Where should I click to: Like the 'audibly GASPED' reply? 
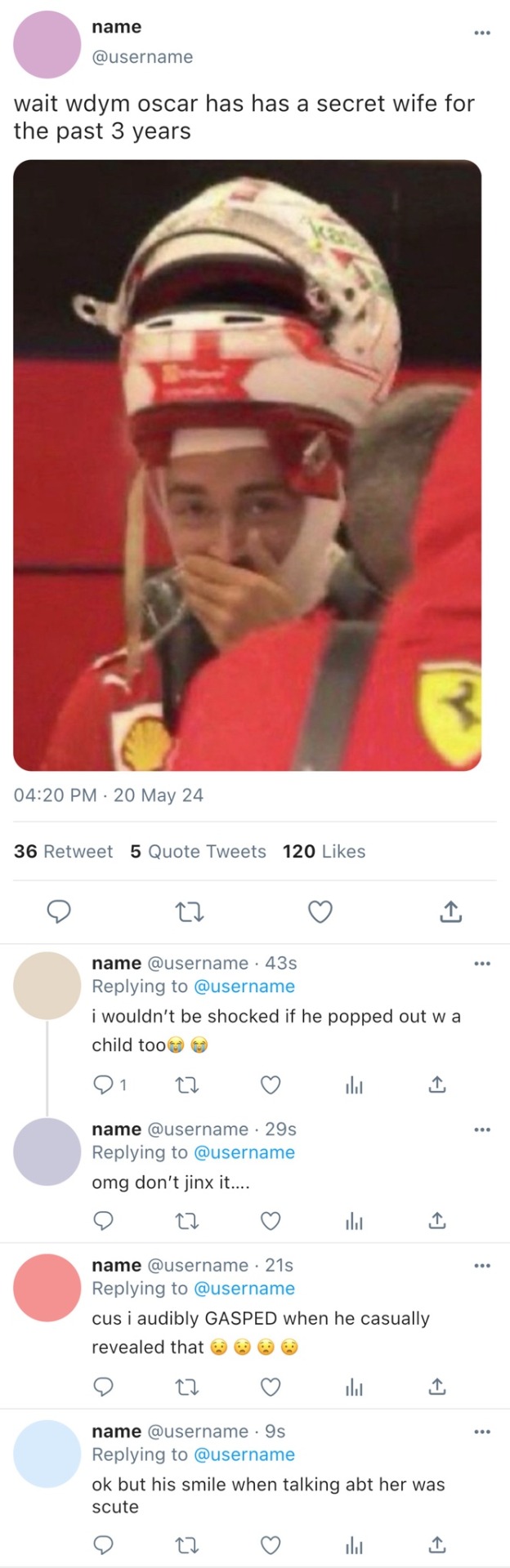point(271,1387)
